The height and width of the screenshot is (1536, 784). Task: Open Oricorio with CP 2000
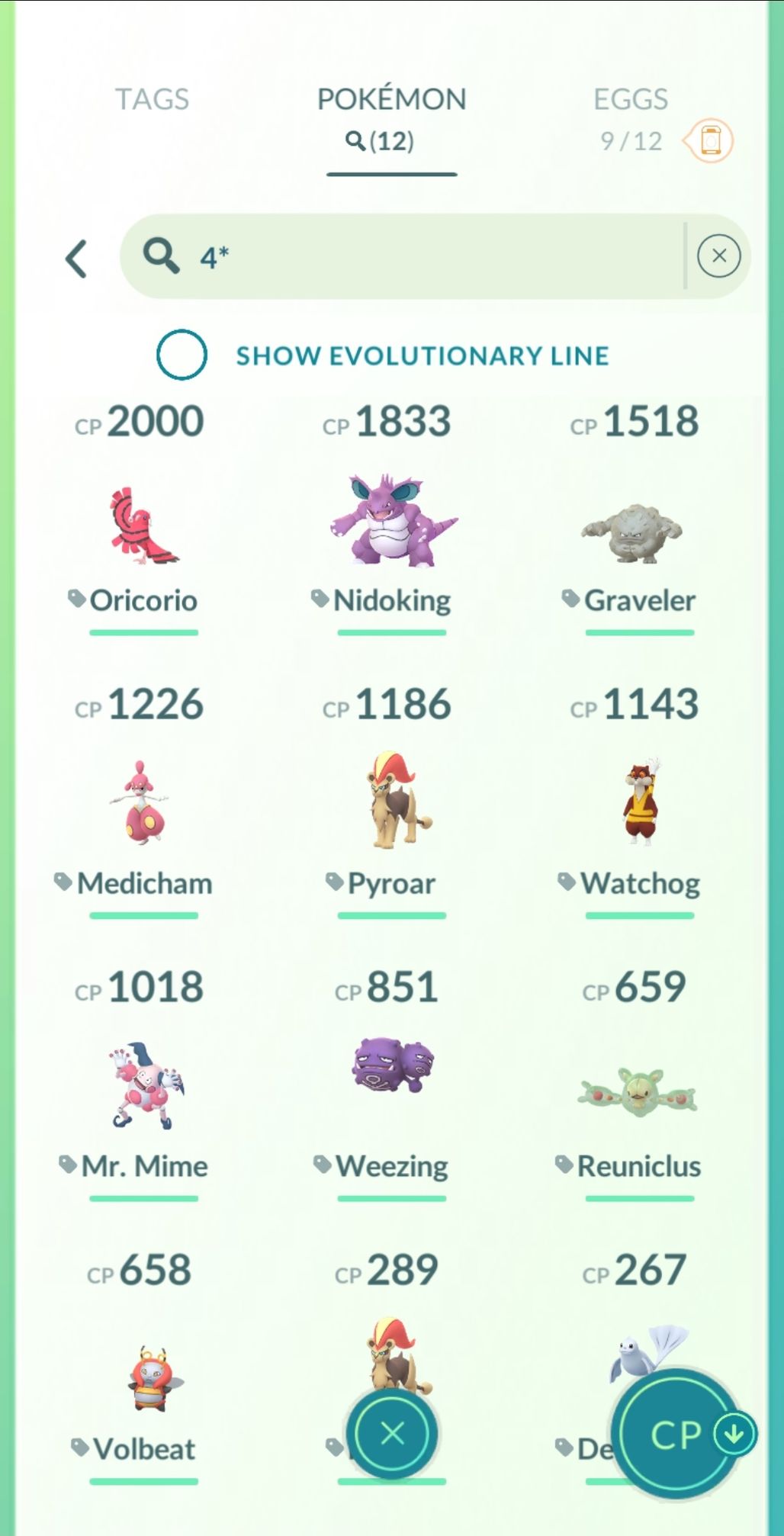pyautogui.click(x=143, y=526)
